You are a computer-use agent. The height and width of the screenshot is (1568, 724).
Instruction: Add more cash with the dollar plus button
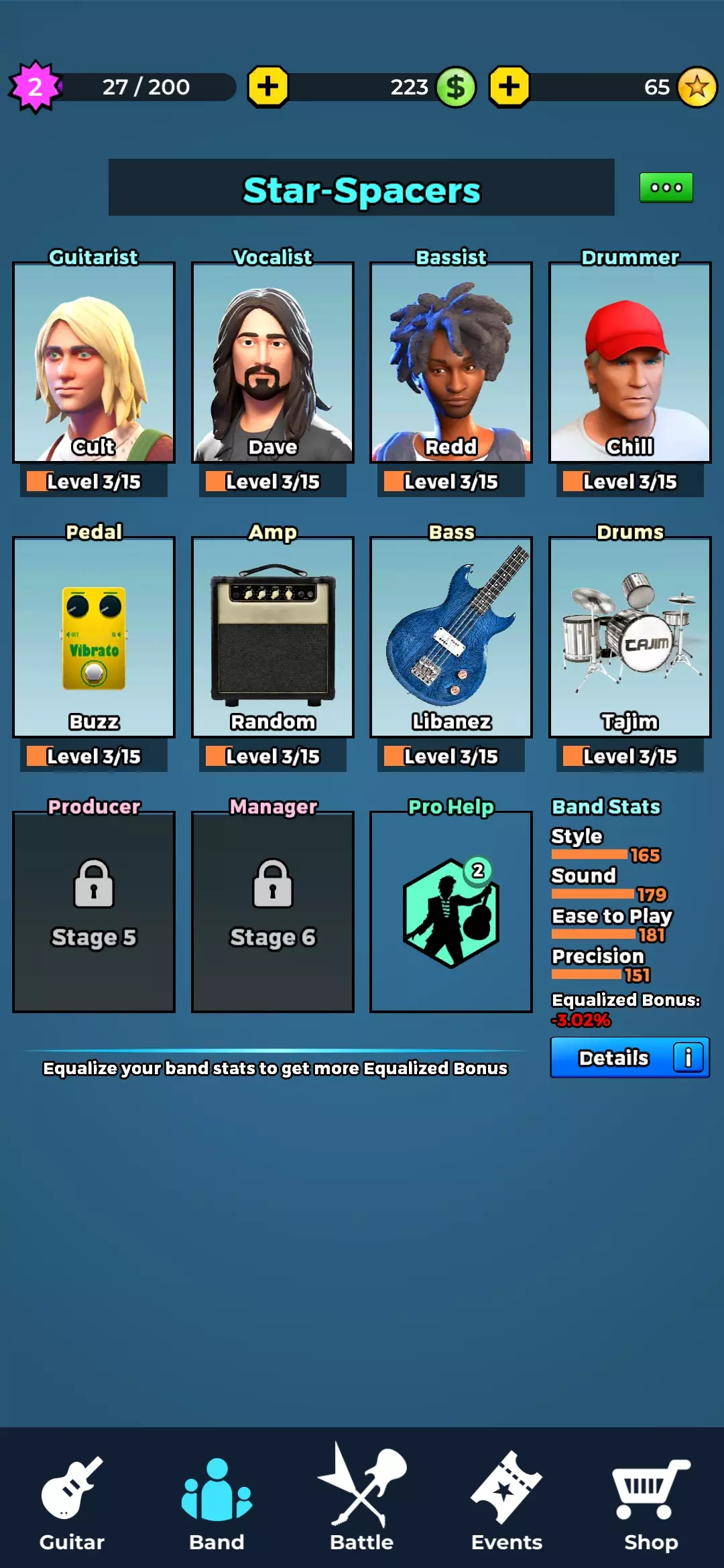coord(268,86)
